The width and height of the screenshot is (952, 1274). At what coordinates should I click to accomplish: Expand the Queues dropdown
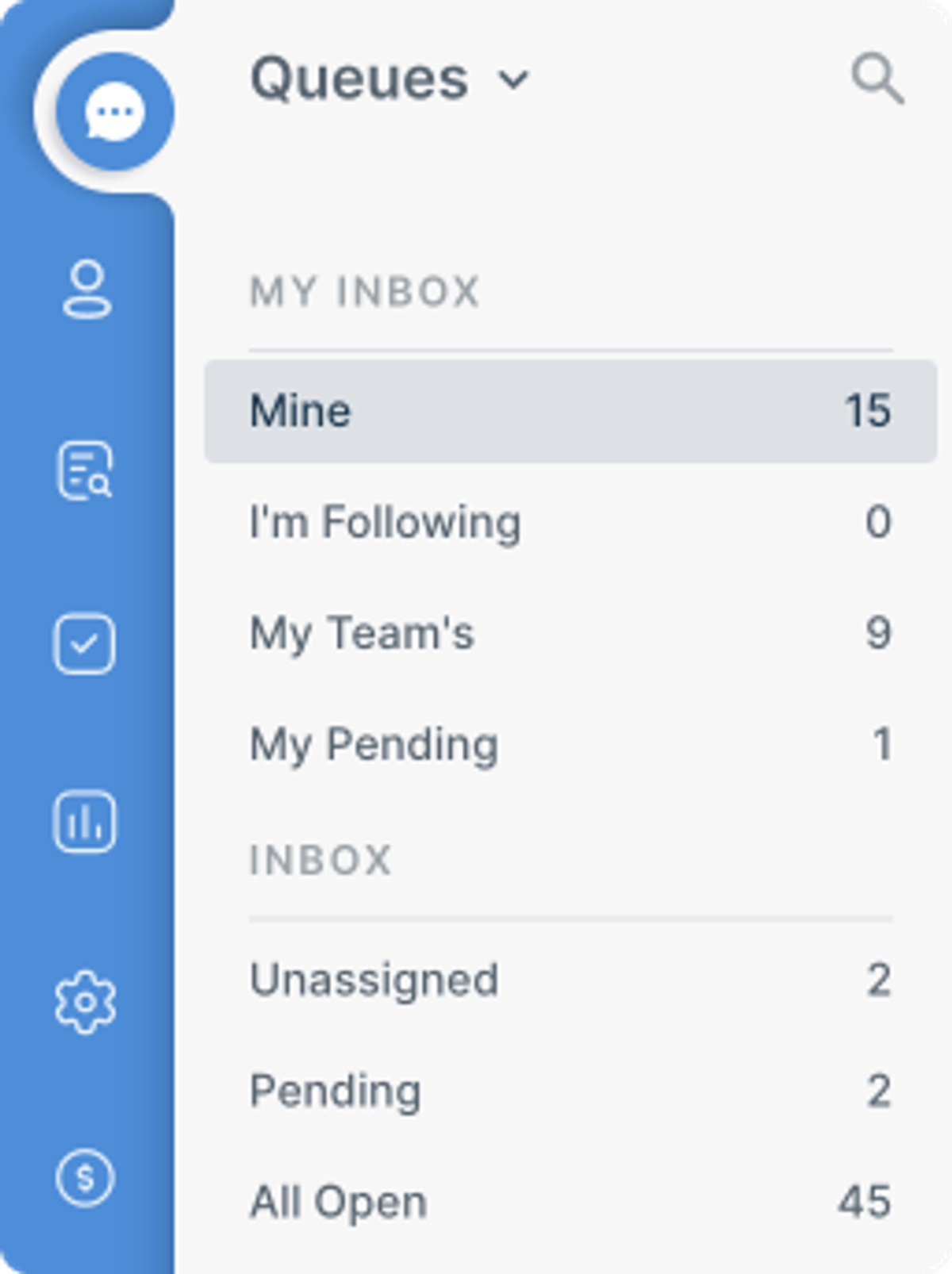[389, 79]
